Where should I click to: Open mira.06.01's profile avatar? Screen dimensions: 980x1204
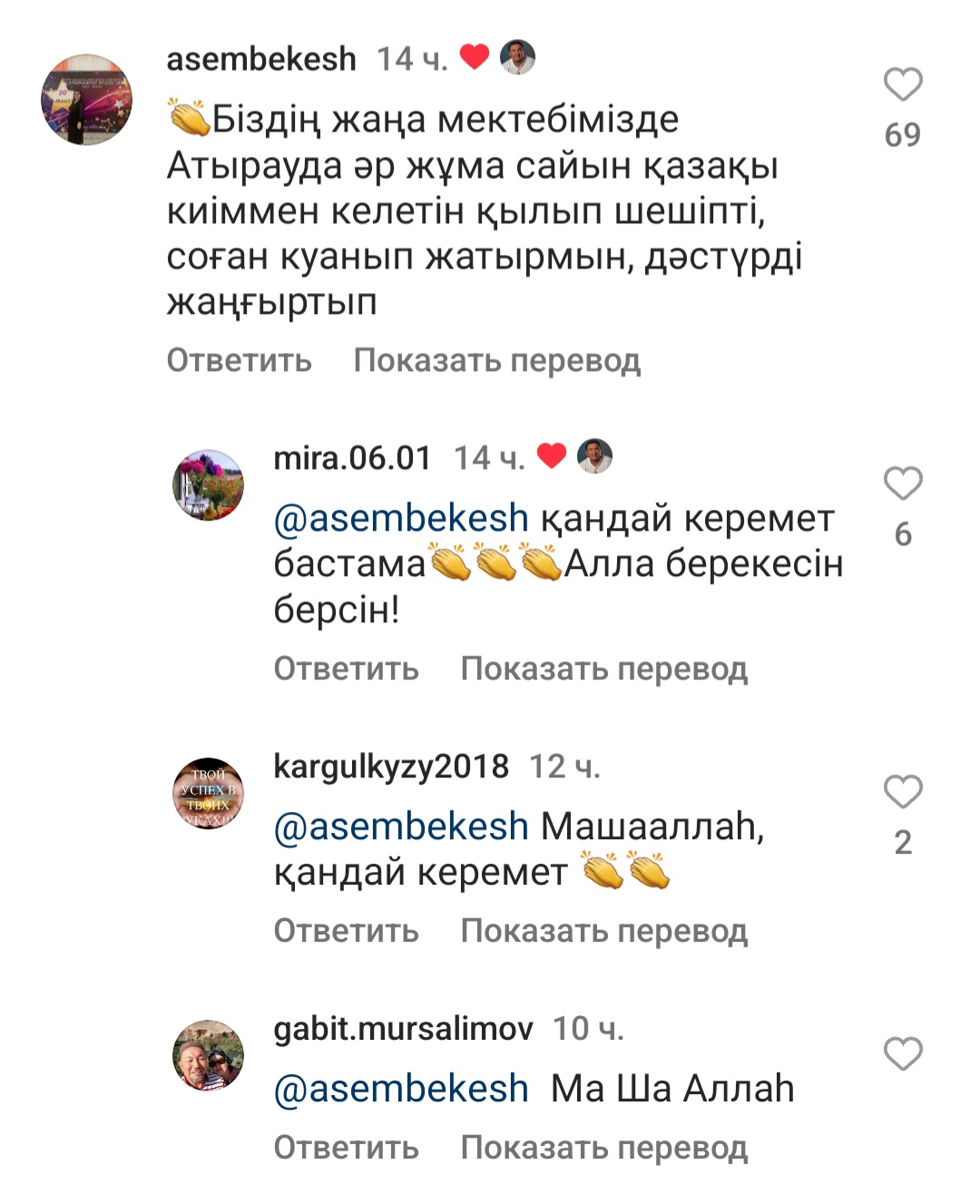tap(209, 485)
